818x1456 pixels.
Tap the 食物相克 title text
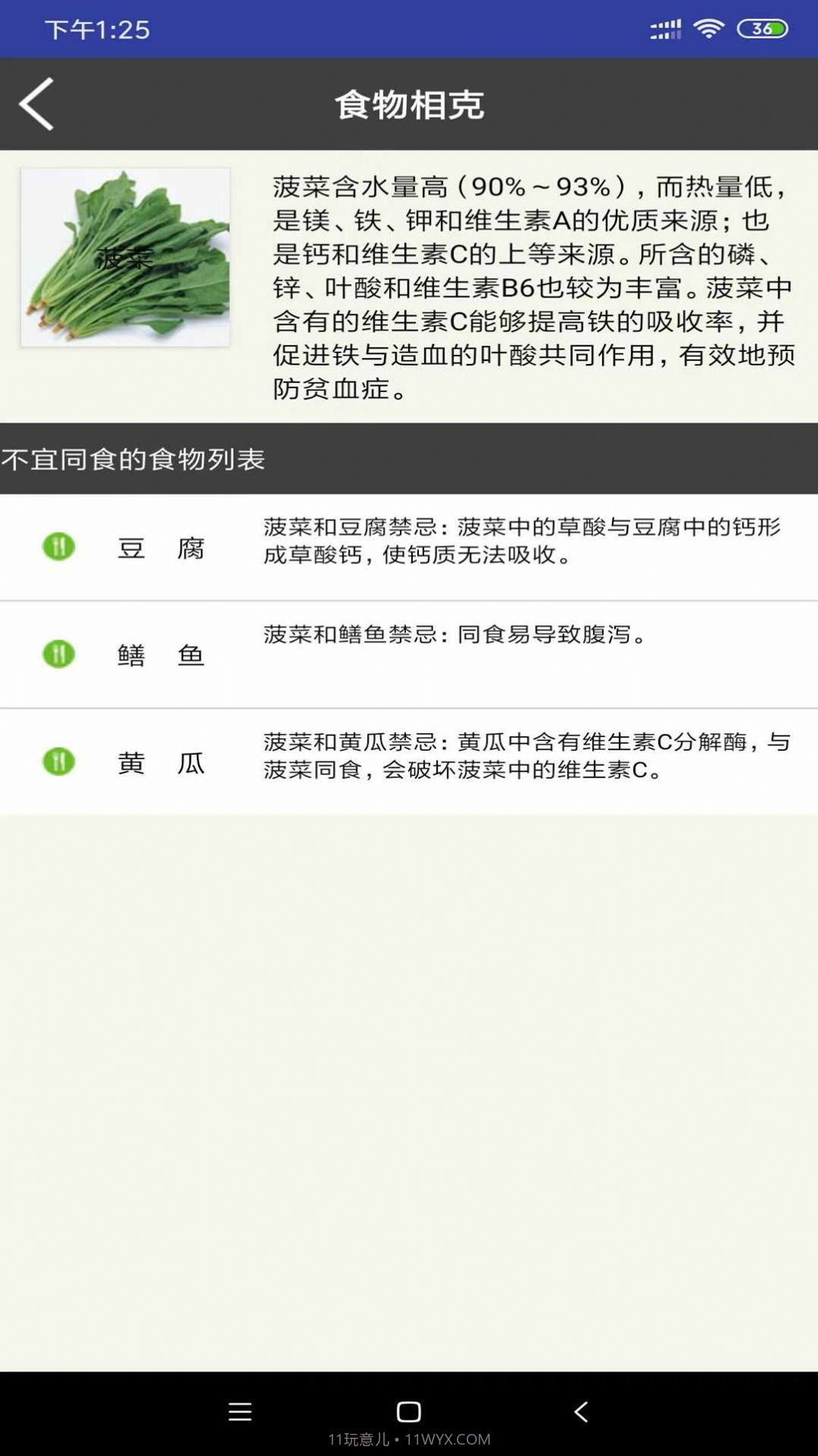point(408,104)
